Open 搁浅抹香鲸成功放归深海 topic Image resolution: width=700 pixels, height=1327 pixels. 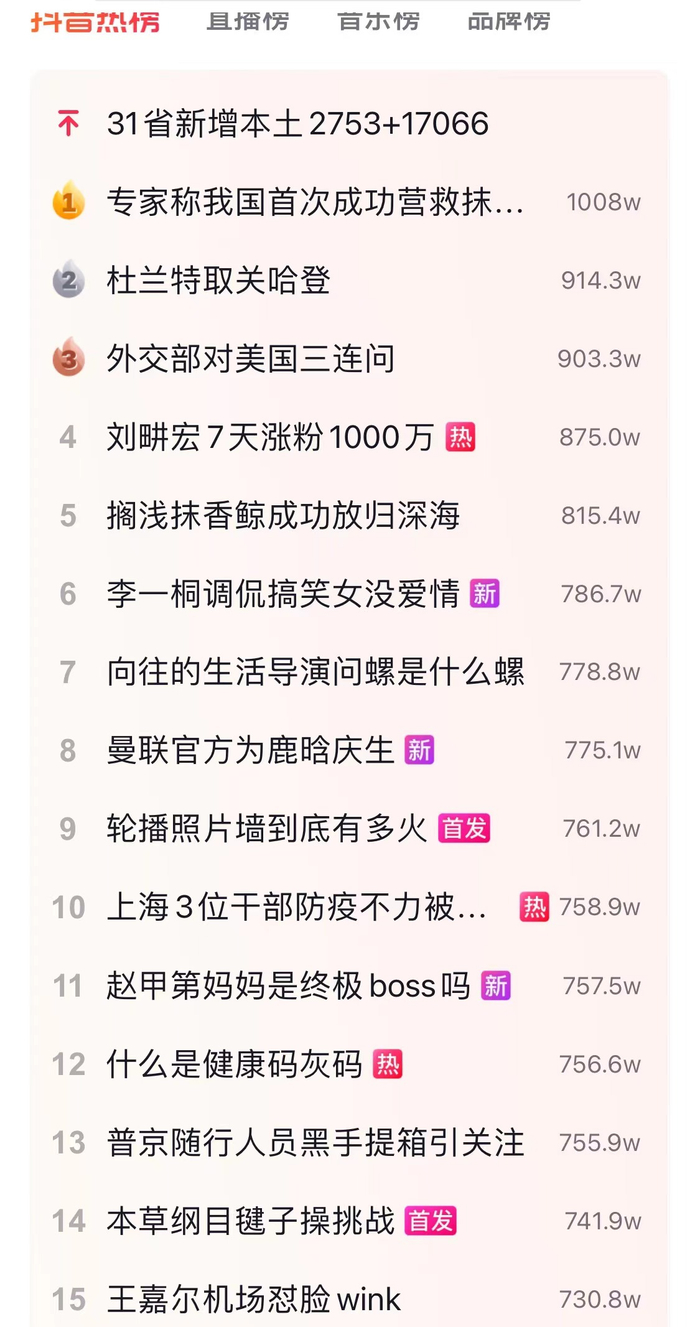(283, 516)
